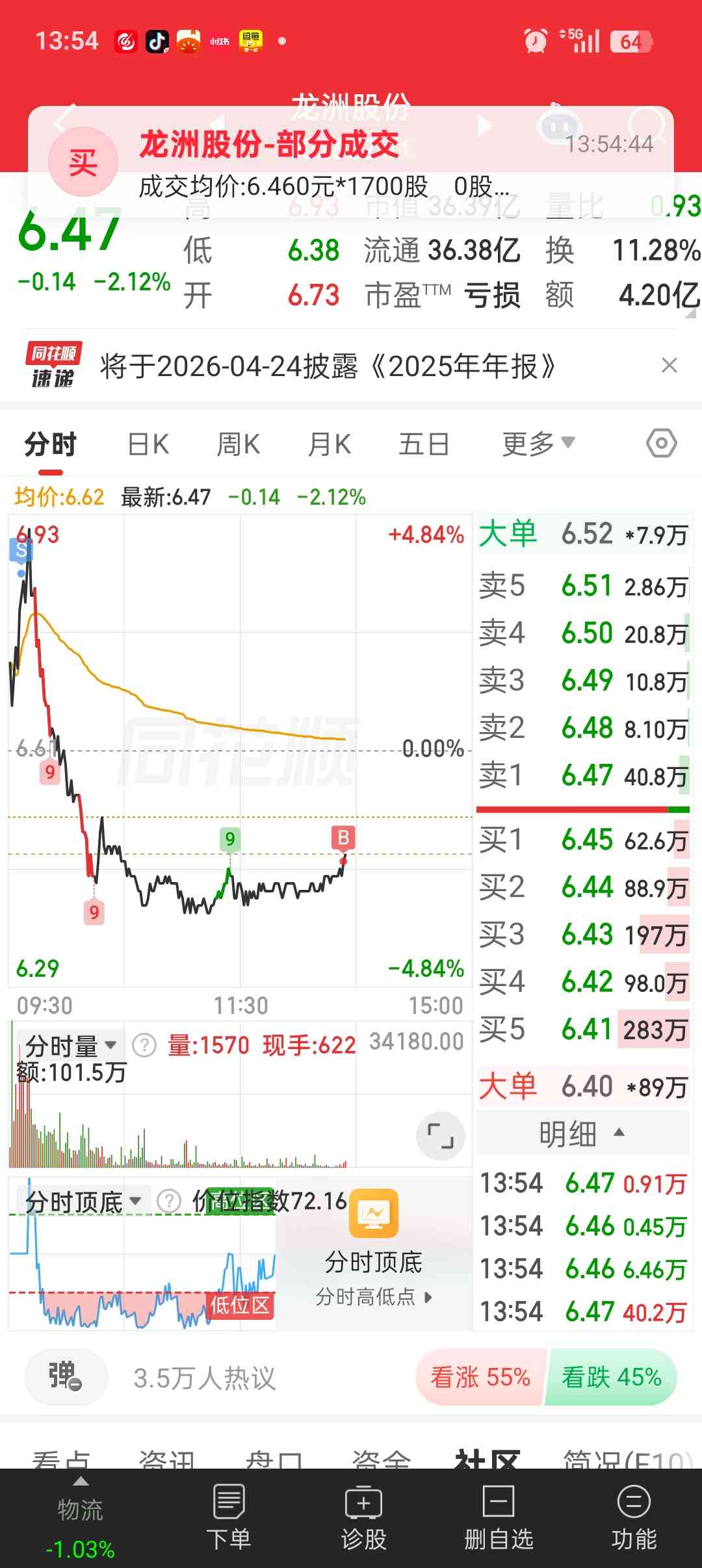This screenshot has width=702, height=1568.
Task: Switch to the 月K chart tab
Action: 330,445
